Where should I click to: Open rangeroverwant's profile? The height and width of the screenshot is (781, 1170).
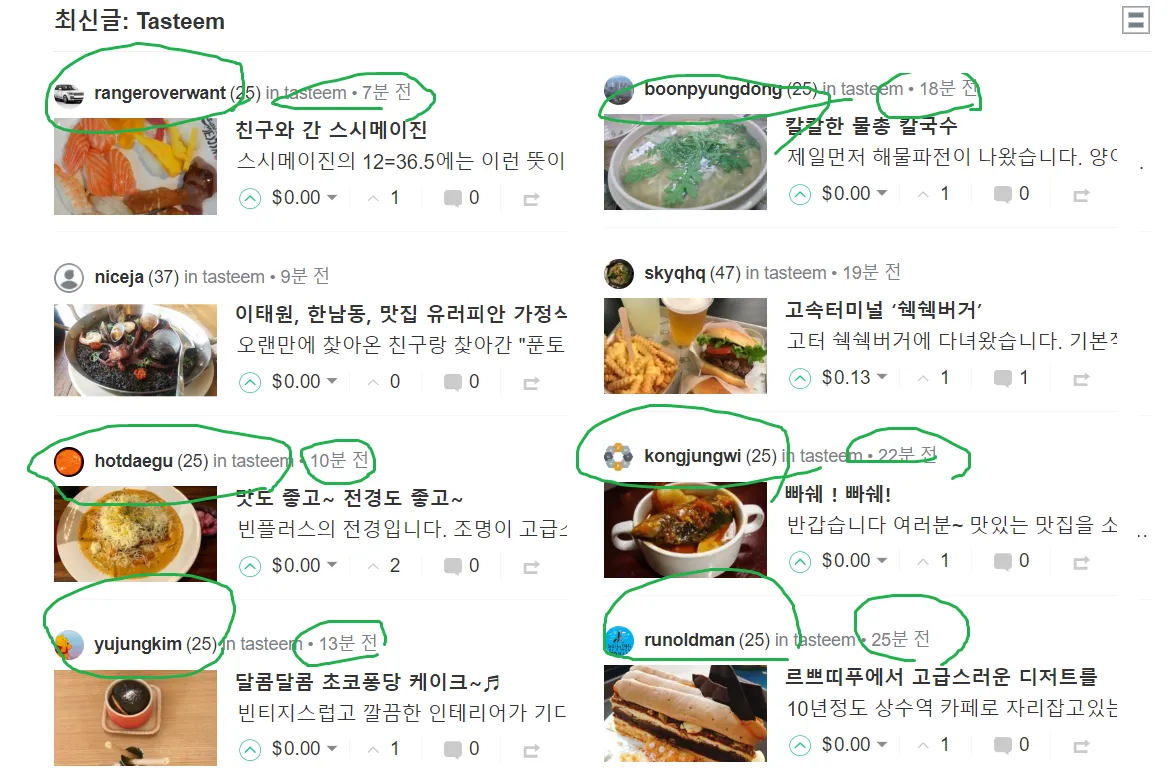tap(159, 93)
